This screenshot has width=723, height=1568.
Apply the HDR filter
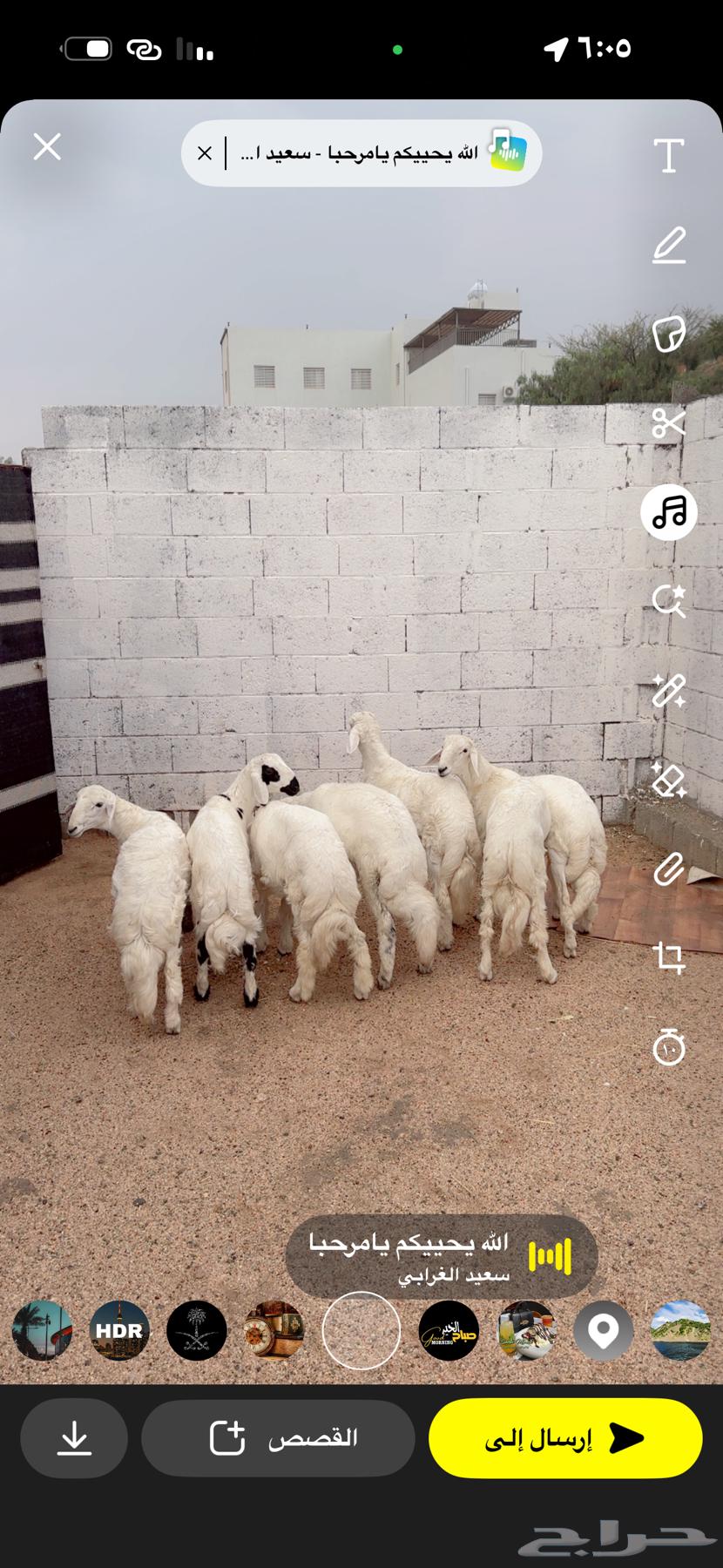click(119, 1330)
